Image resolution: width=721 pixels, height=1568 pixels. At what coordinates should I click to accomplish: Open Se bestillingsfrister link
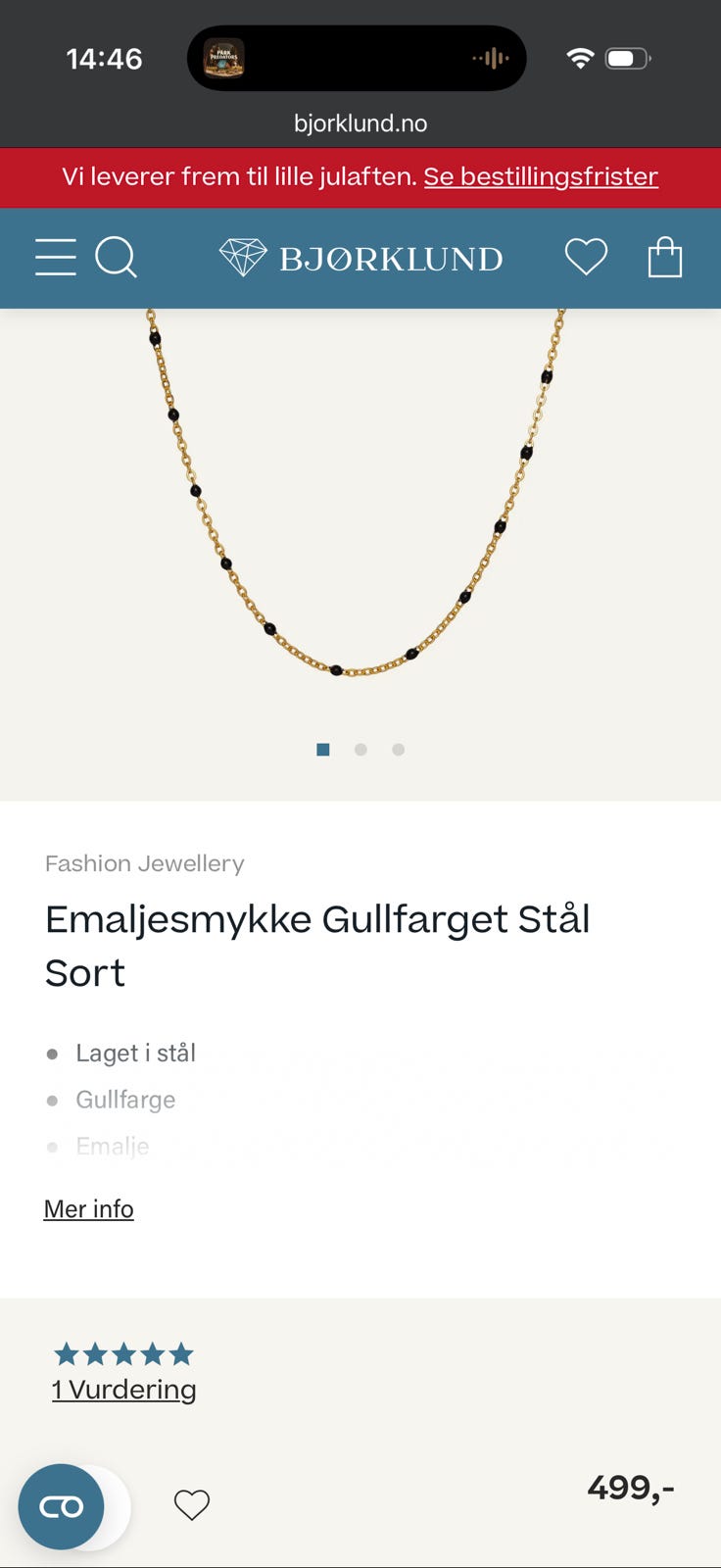540,177
